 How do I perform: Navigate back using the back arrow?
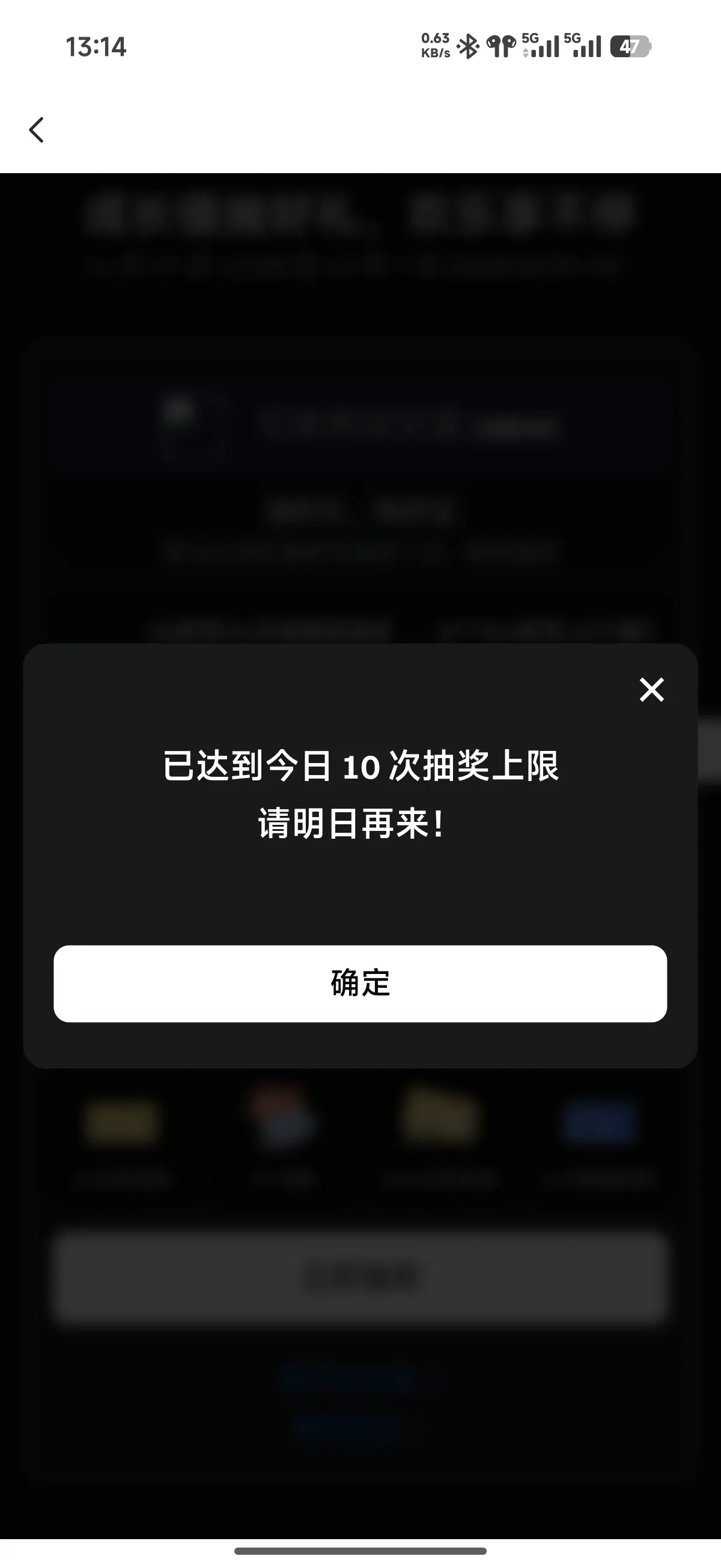coord(36,129)
